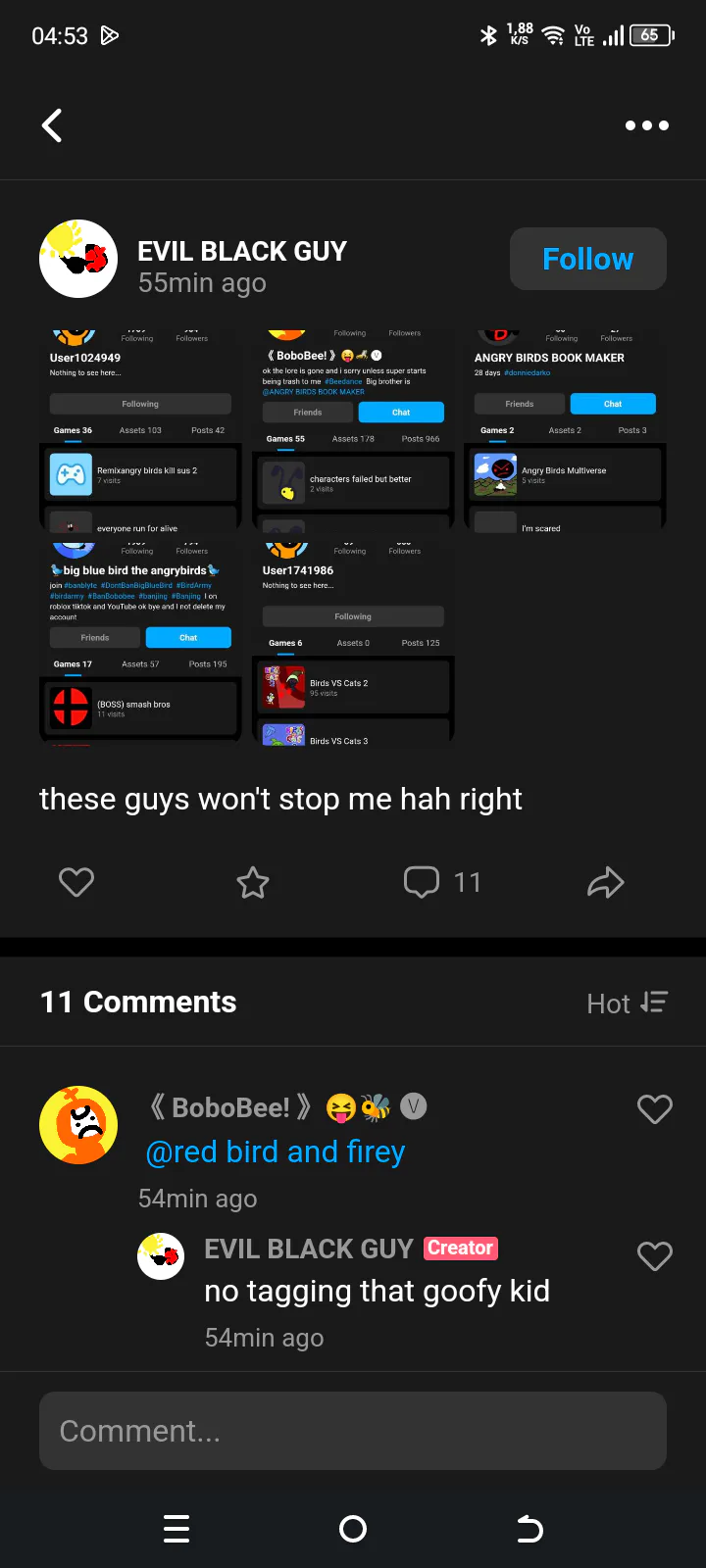Open the three-dot overflow menu
The height and width of the screenshot is (1568, 706).
(x=647, y=125)
